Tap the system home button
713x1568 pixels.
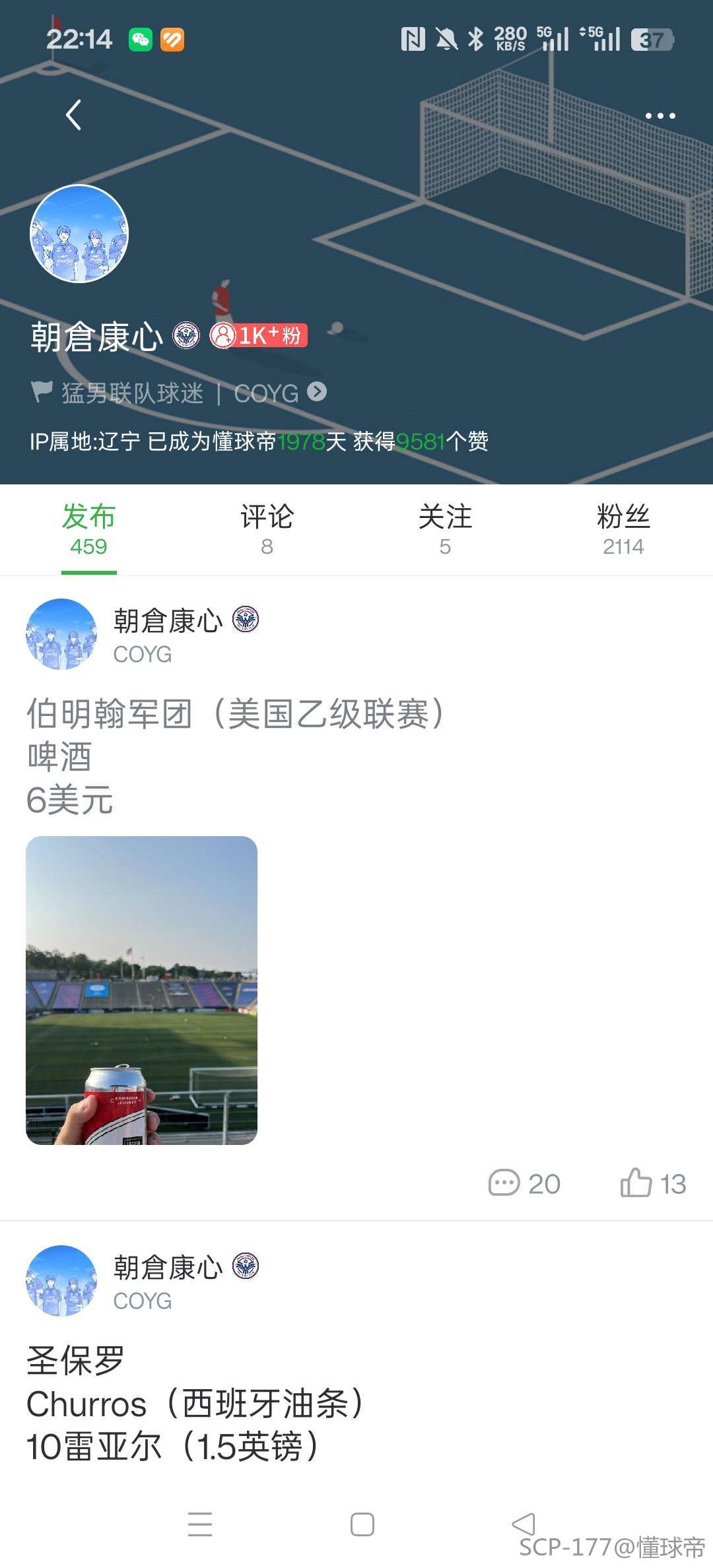362,1524
